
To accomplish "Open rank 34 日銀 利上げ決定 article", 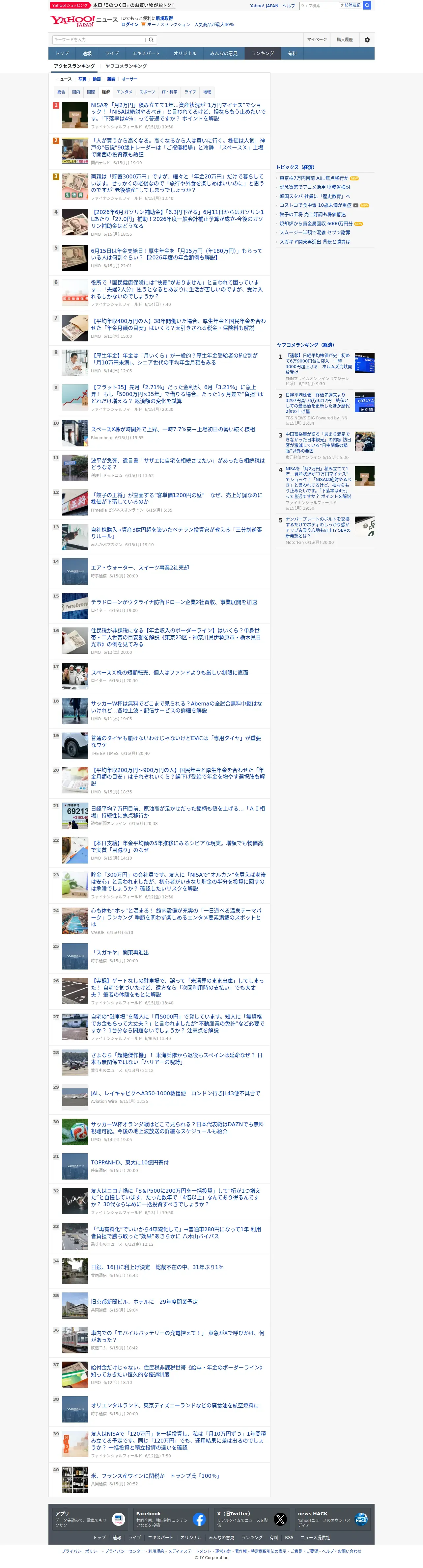I will [157, 1267].
